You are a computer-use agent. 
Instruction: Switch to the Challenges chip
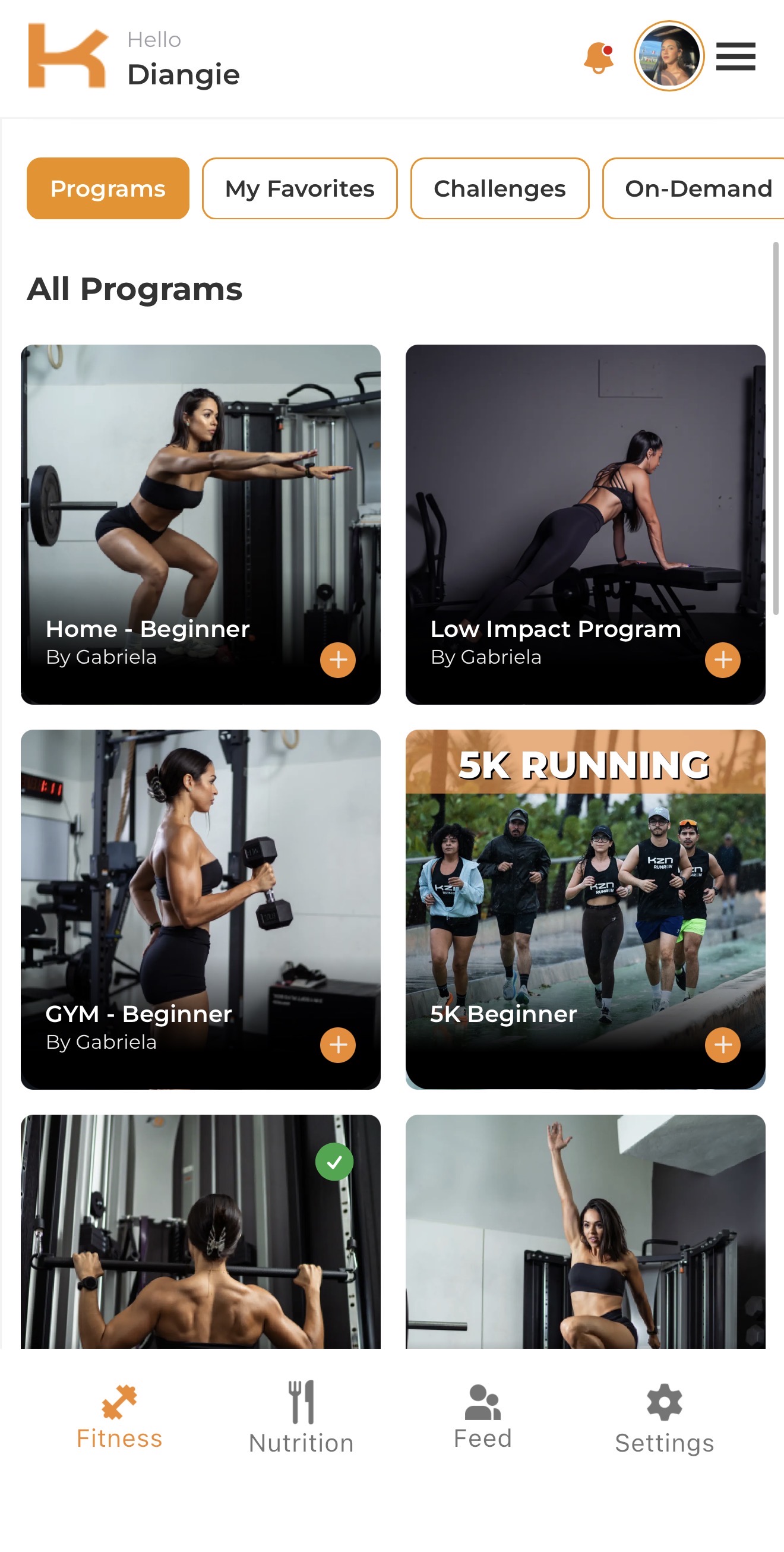click(499, 188)
